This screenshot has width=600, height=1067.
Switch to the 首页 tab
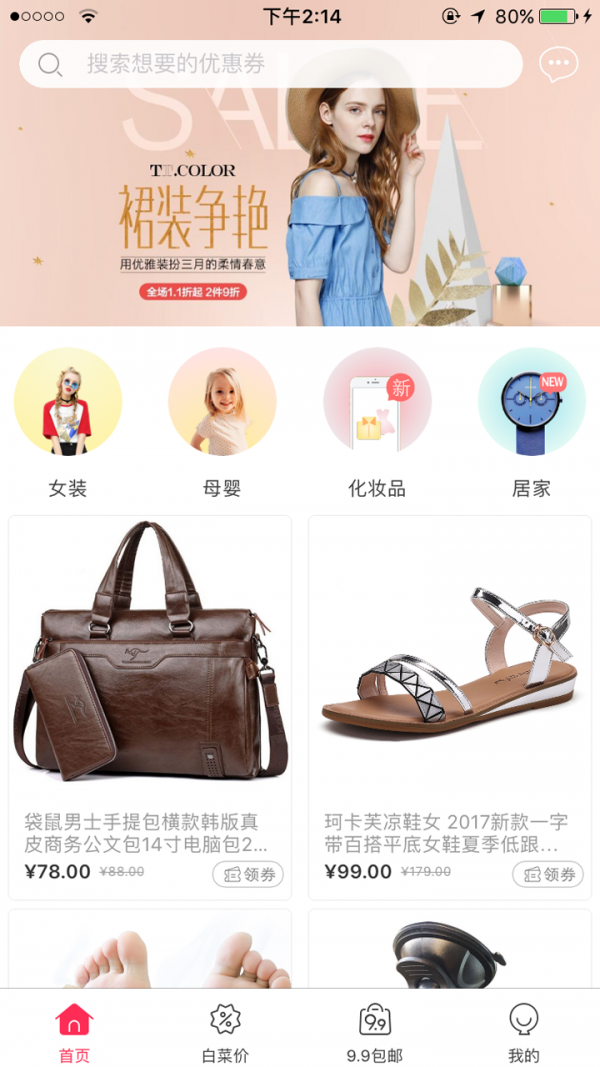74,1032
